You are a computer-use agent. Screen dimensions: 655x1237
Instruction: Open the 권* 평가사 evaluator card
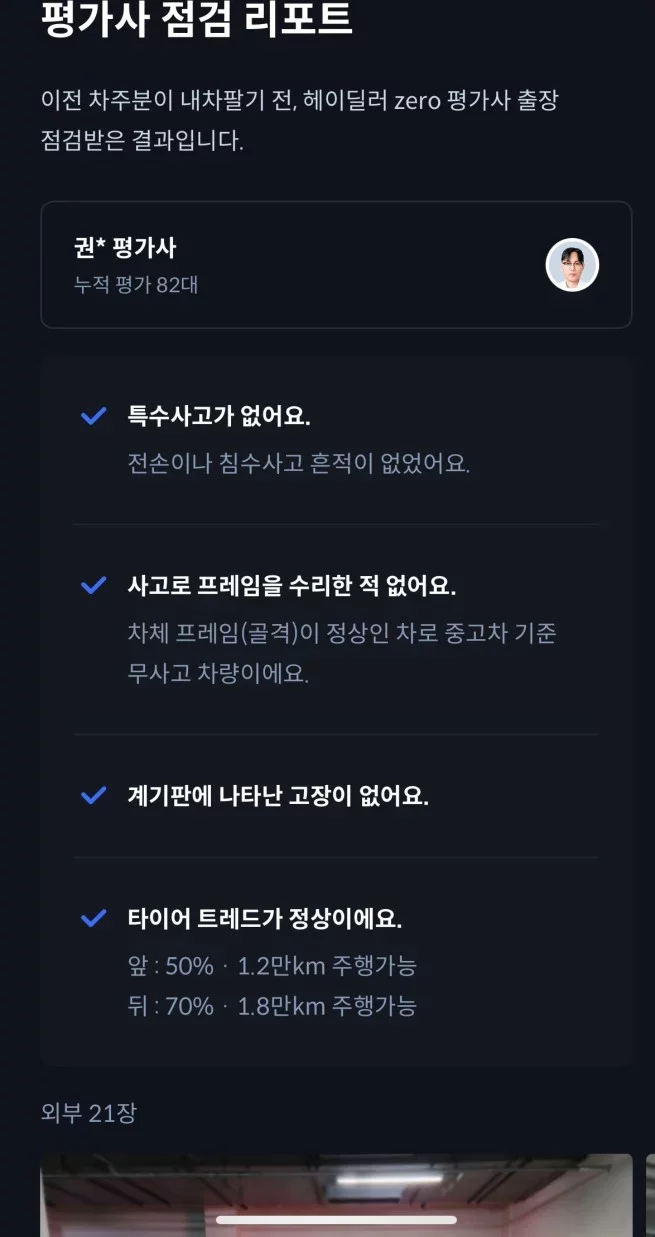click(336, 265)
